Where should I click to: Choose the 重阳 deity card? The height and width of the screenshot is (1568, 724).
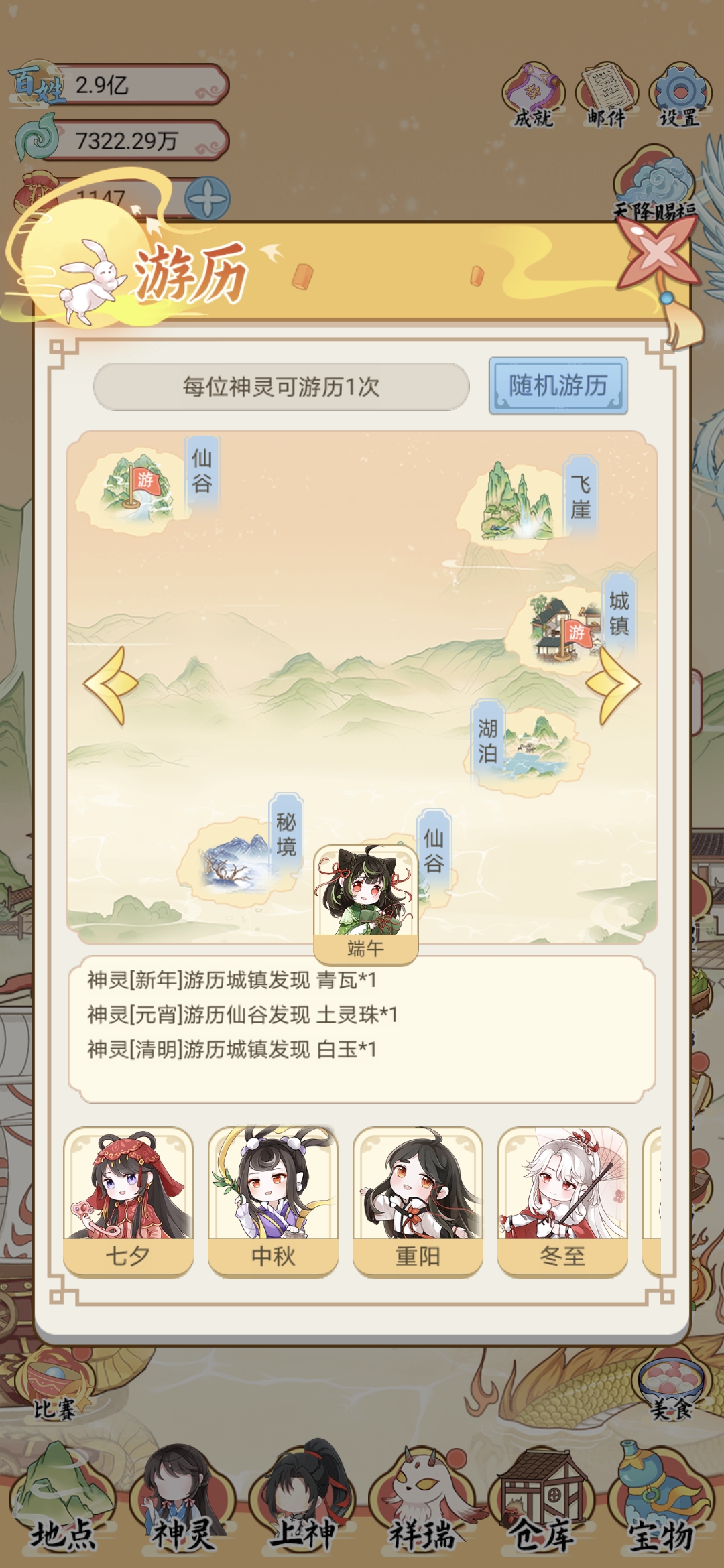tap(418, 1201)
